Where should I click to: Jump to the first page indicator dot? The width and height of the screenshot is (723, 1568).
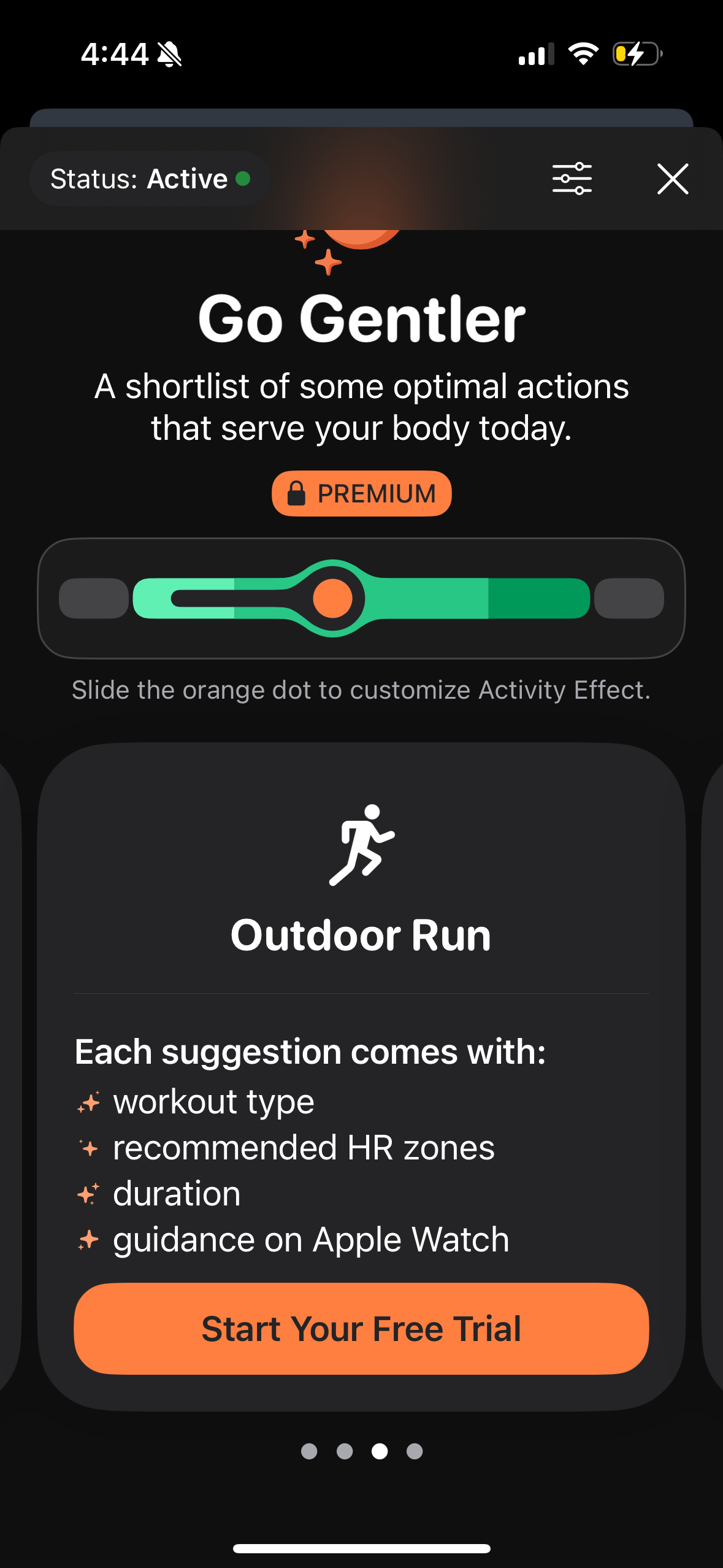[309, 1451]
